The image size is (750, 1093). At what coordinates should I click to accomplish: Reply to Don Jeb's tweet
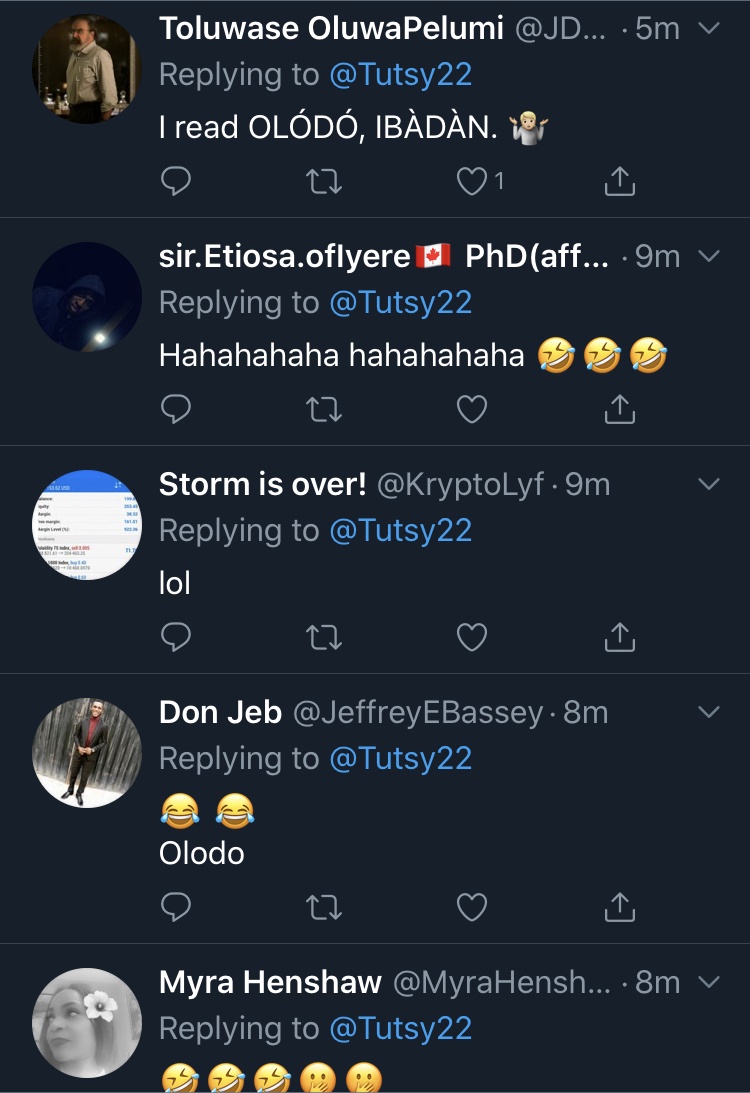coord(176,907)
